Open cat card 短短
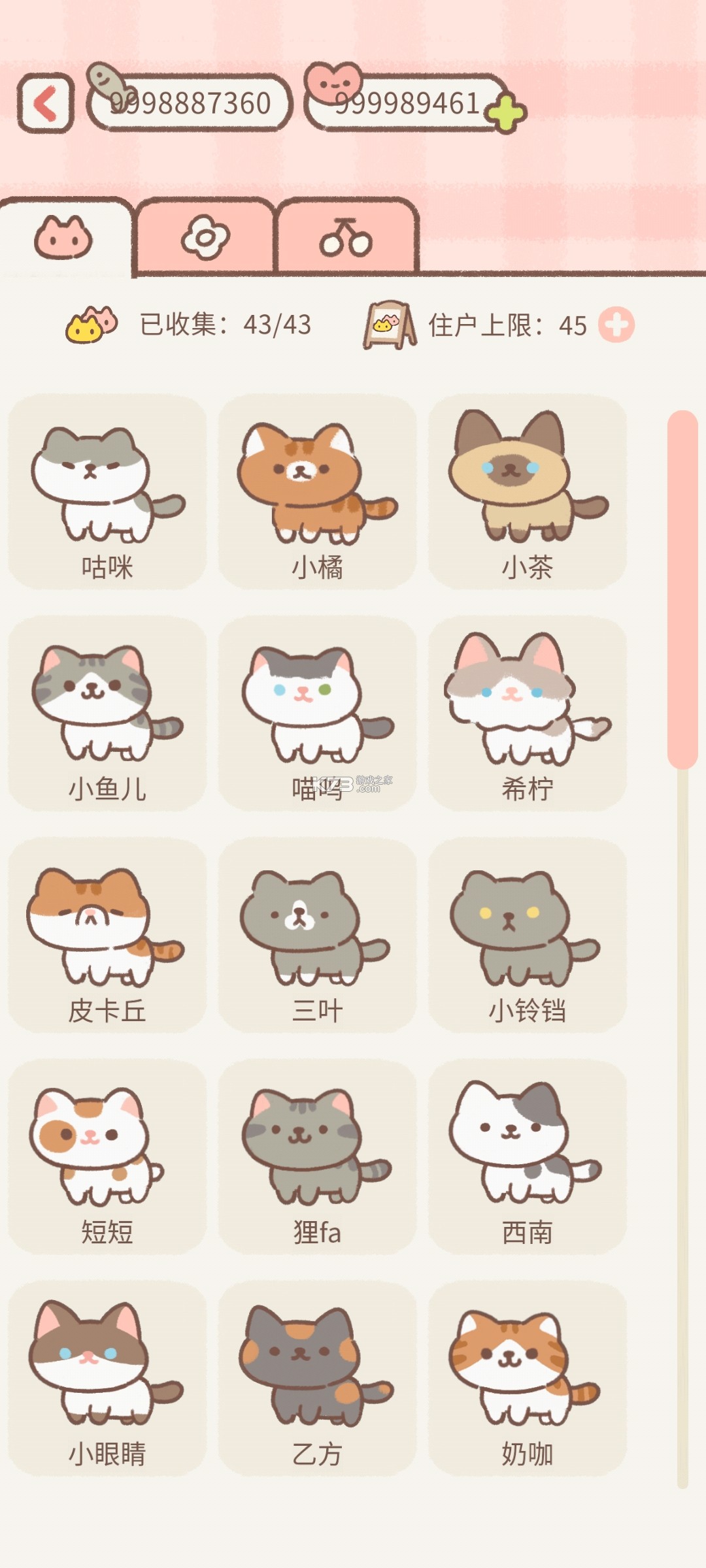The height and width of the screenshot is (1568, 706). 107,1156
